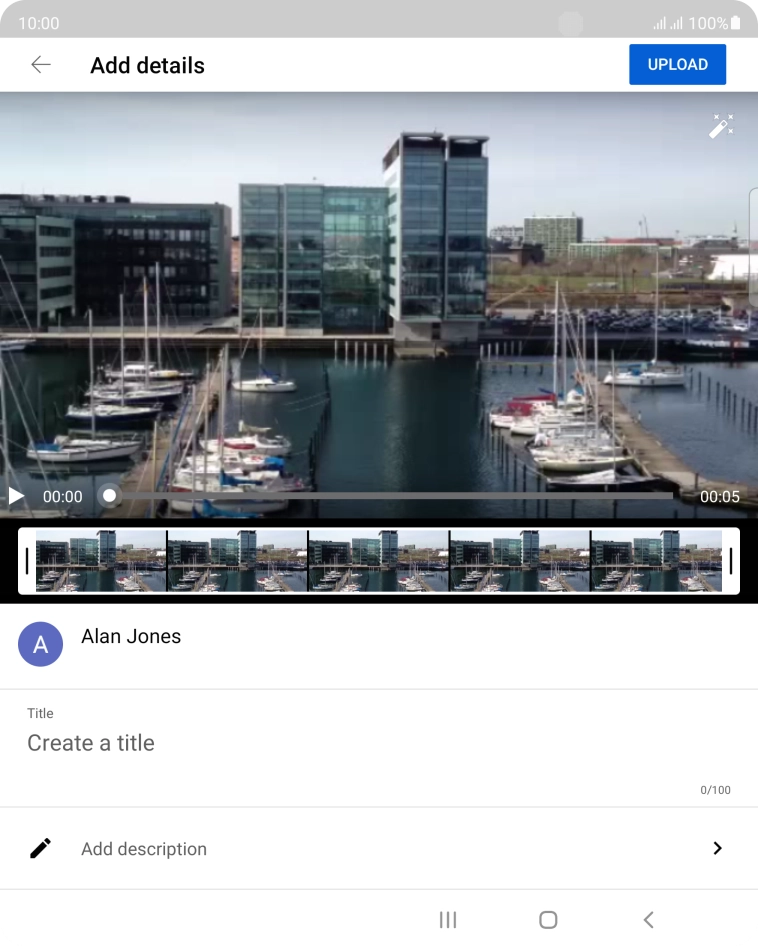Viewport: 758px width, 946px height.
Task: Focus the Create a title field
Action: point(378,743)
